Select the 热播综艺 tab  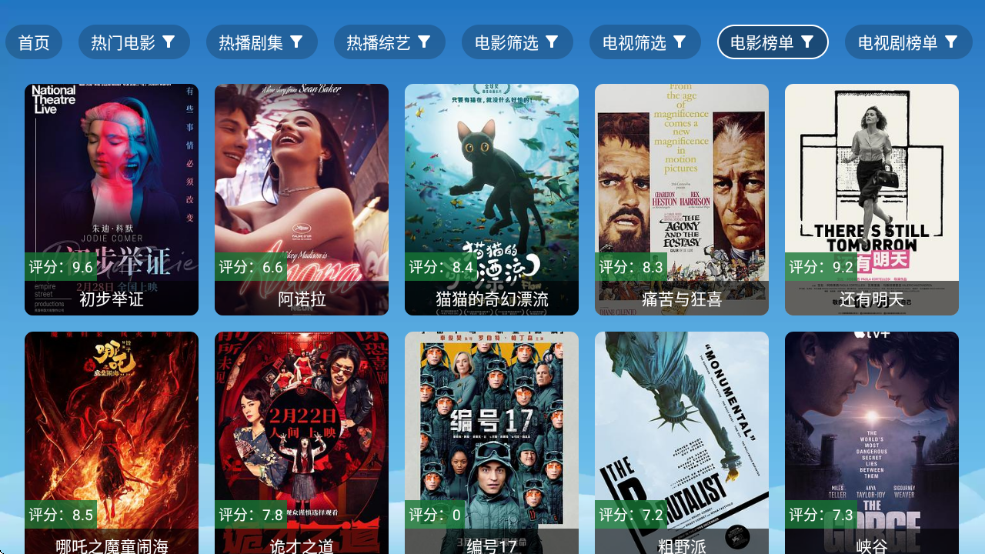[x=389, y=42]
